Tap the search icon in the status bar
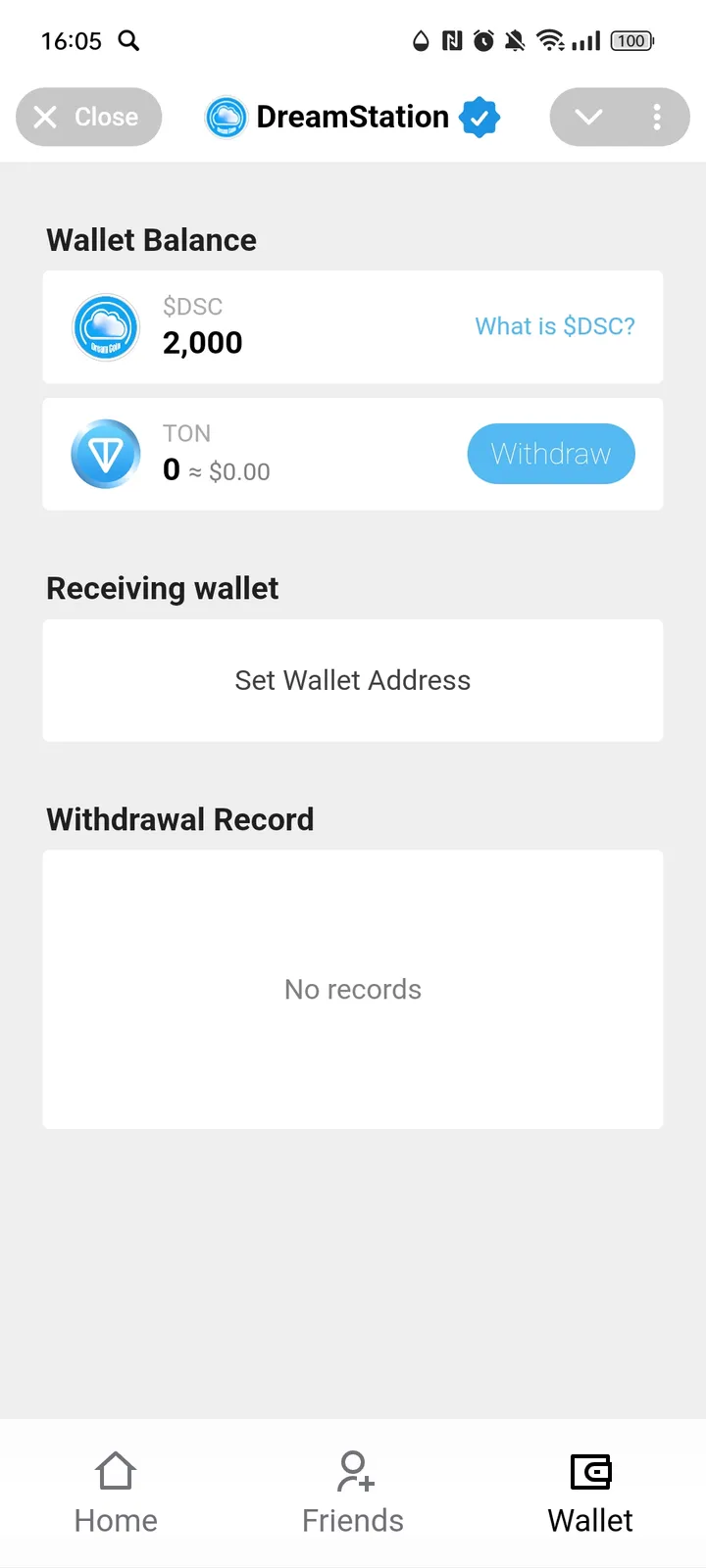Image resolution: width=706 pixels, height=1568 pixels. point(128,40)
